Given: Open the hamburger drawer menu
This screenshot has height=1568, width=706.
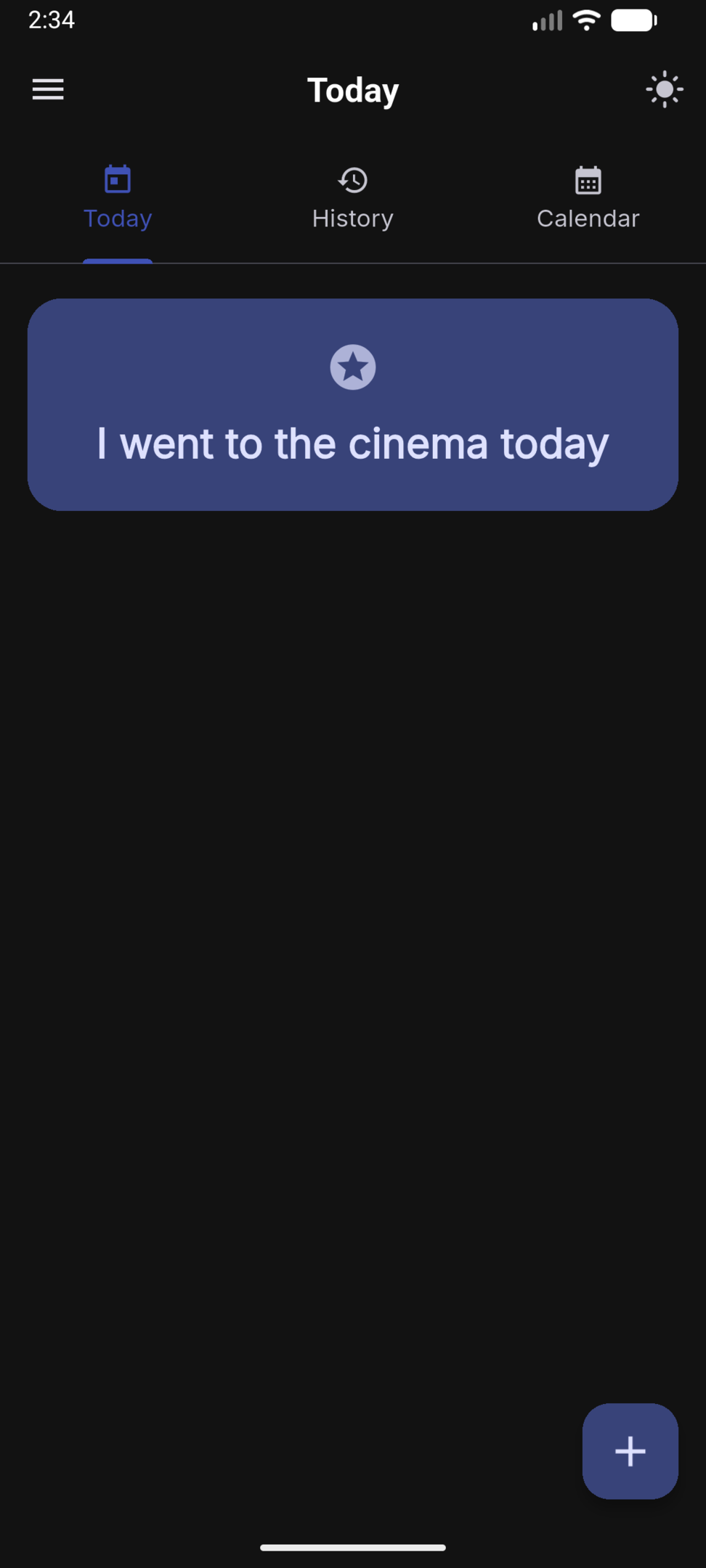Looking at the screenshot, I should (48, 90).
